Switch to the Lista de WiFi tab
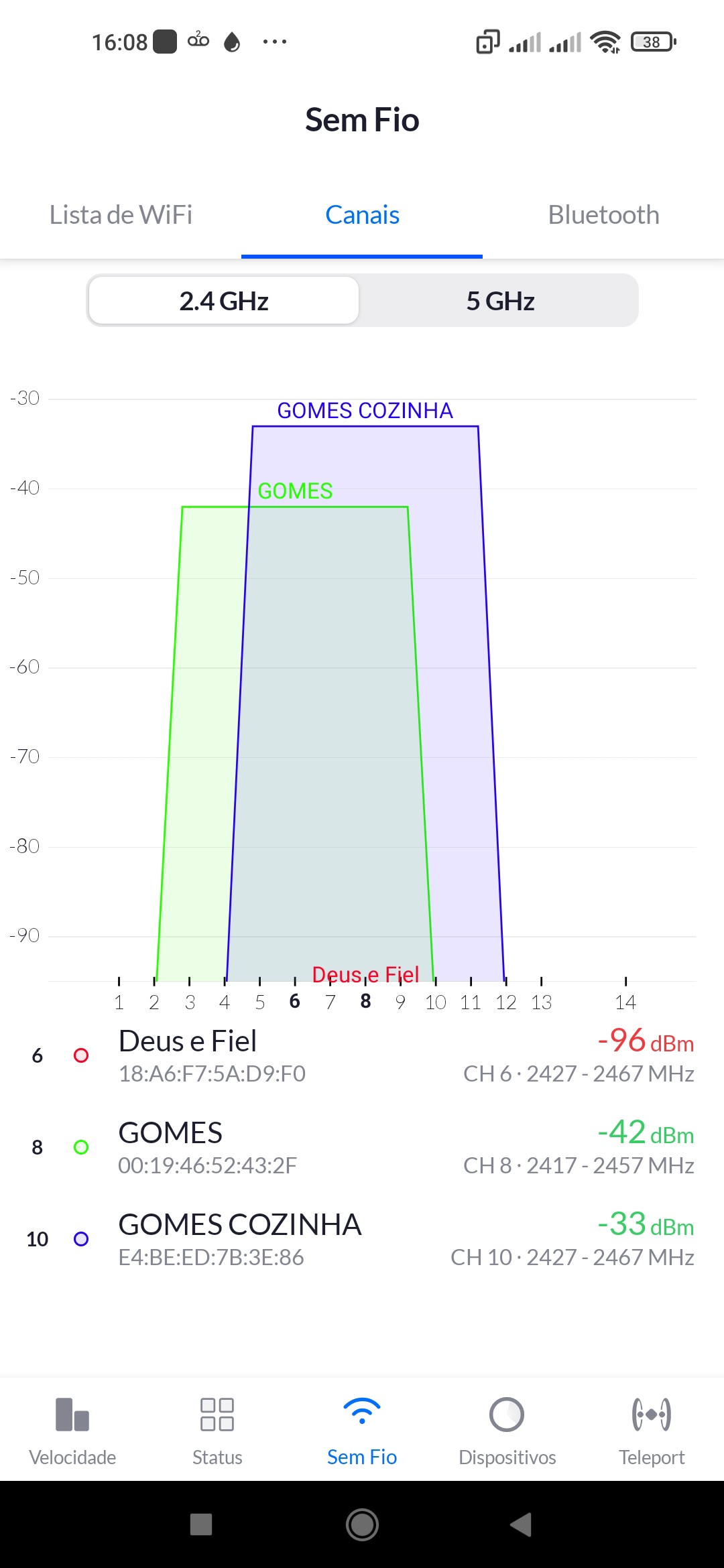Image resolution: width=724 pixels, height=1568 pixels. point(121,215)
